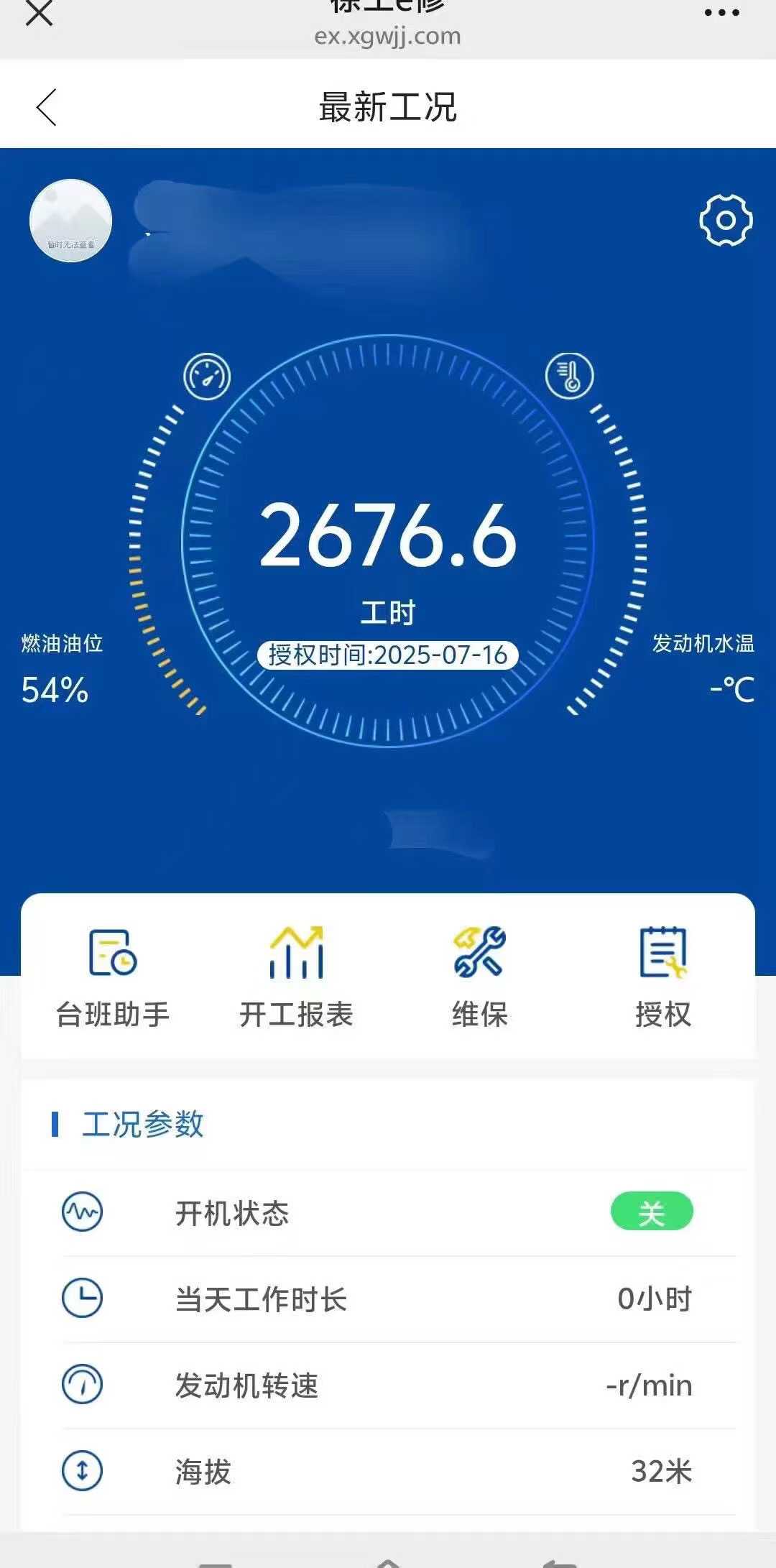Open the settings gear icon
Image resolution: width=776 pixels, height=1568 pixels.
coord(726,220)
